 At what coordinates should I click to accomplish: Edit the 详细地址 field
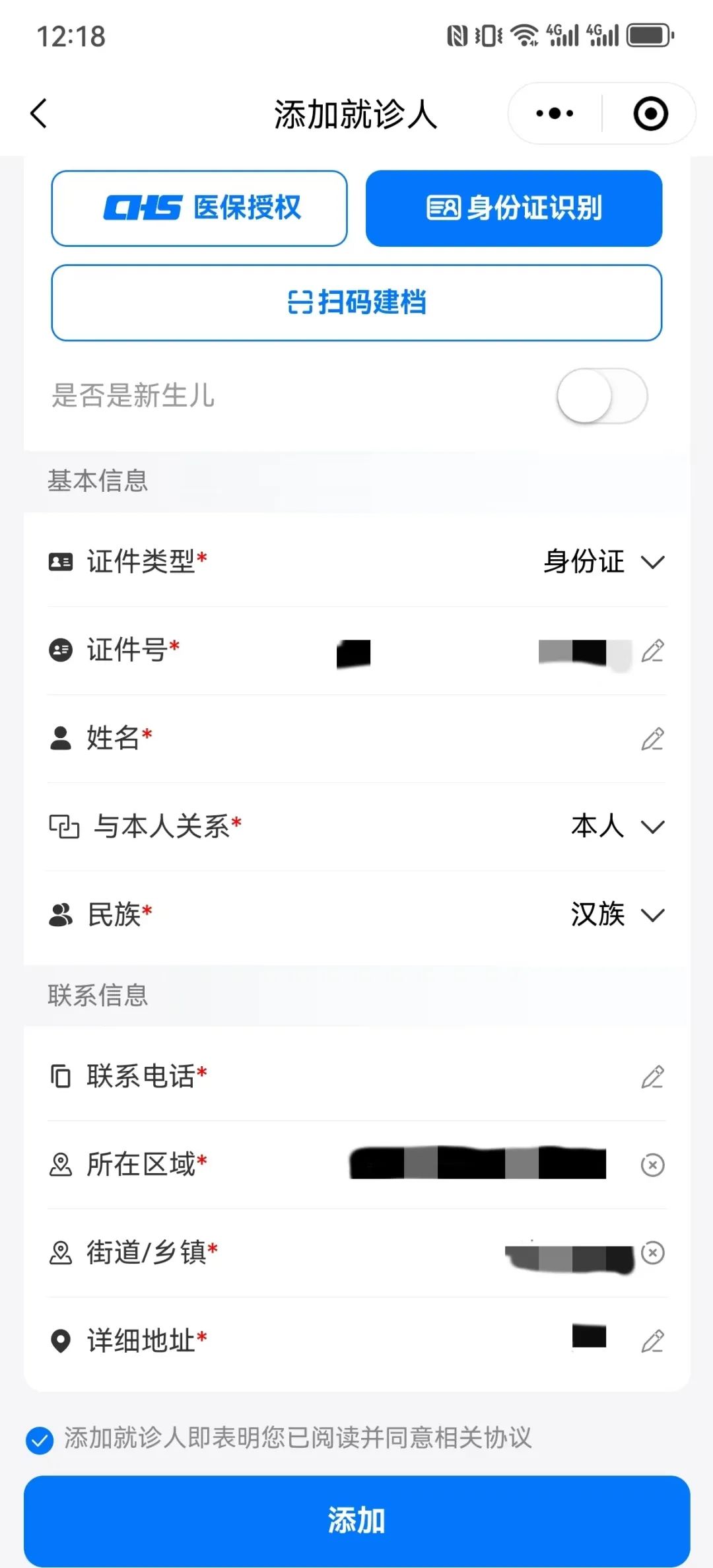point(357,1341)
